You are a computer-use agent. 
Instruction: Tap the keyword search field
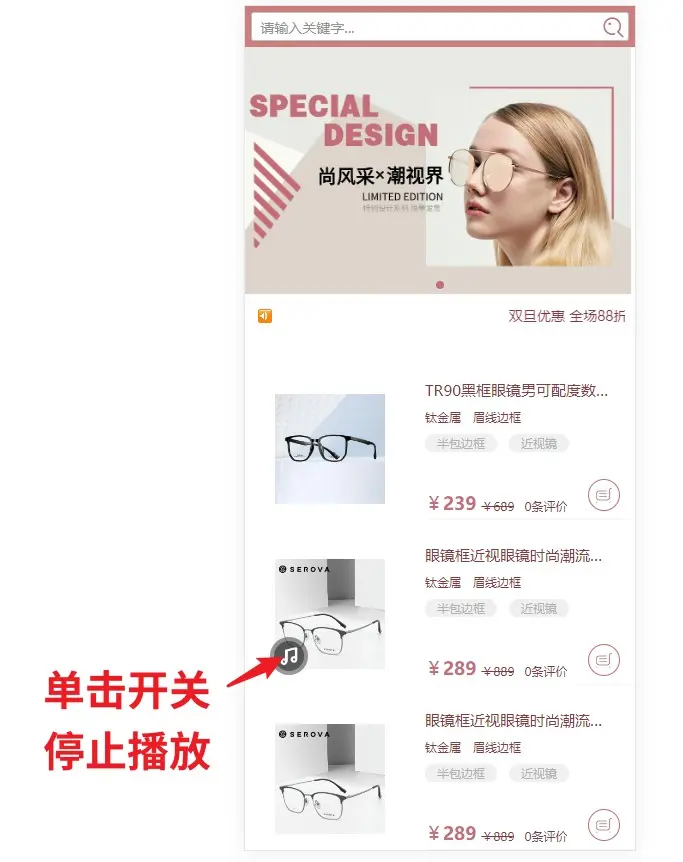coord(425,28)
